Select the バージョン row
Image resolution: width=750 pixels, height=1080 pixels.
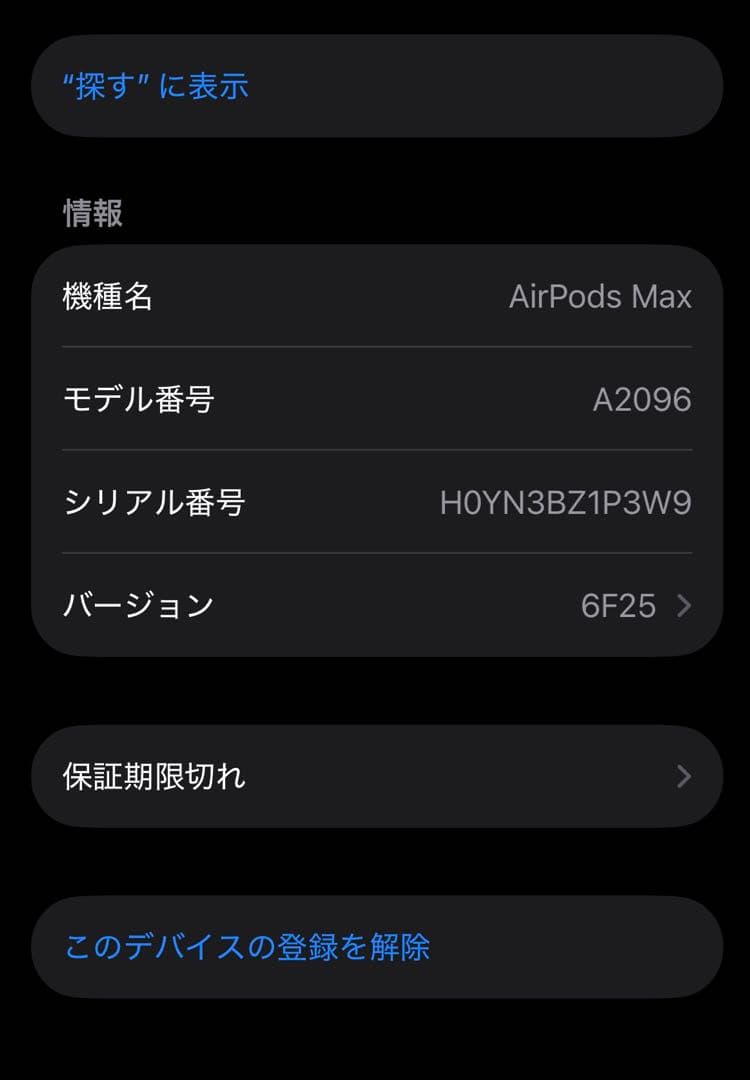point(375,605)
